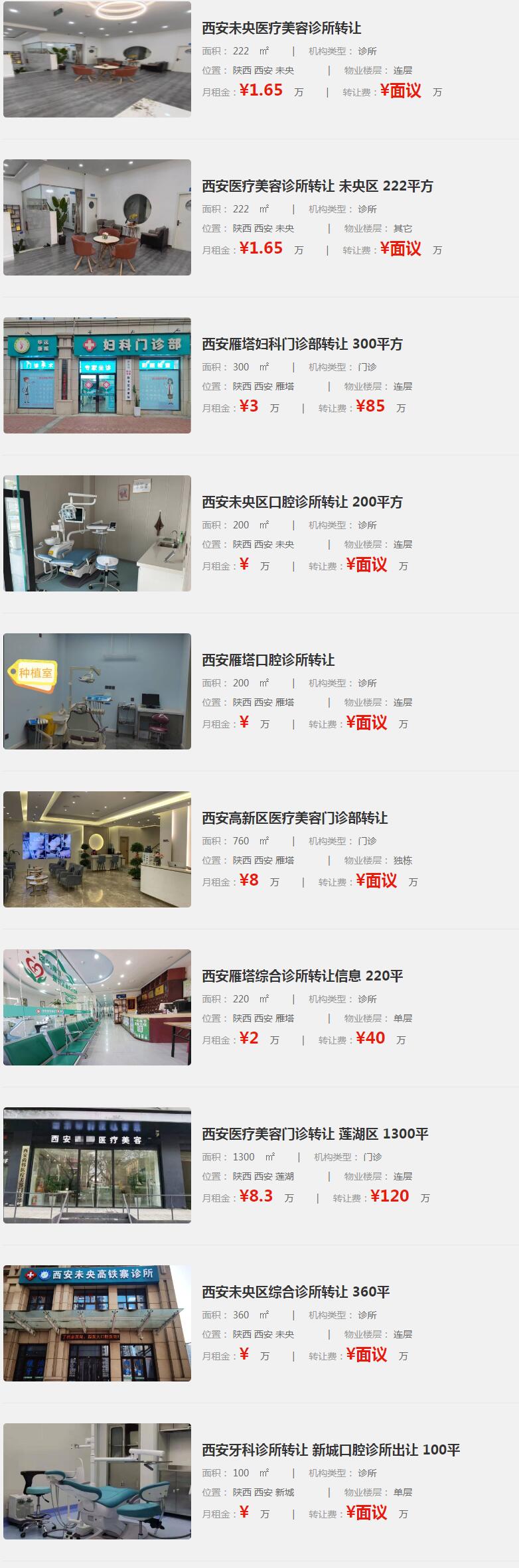
Task: View 西安高新区医疗美容门诊部转让 details
Action: 295,818
